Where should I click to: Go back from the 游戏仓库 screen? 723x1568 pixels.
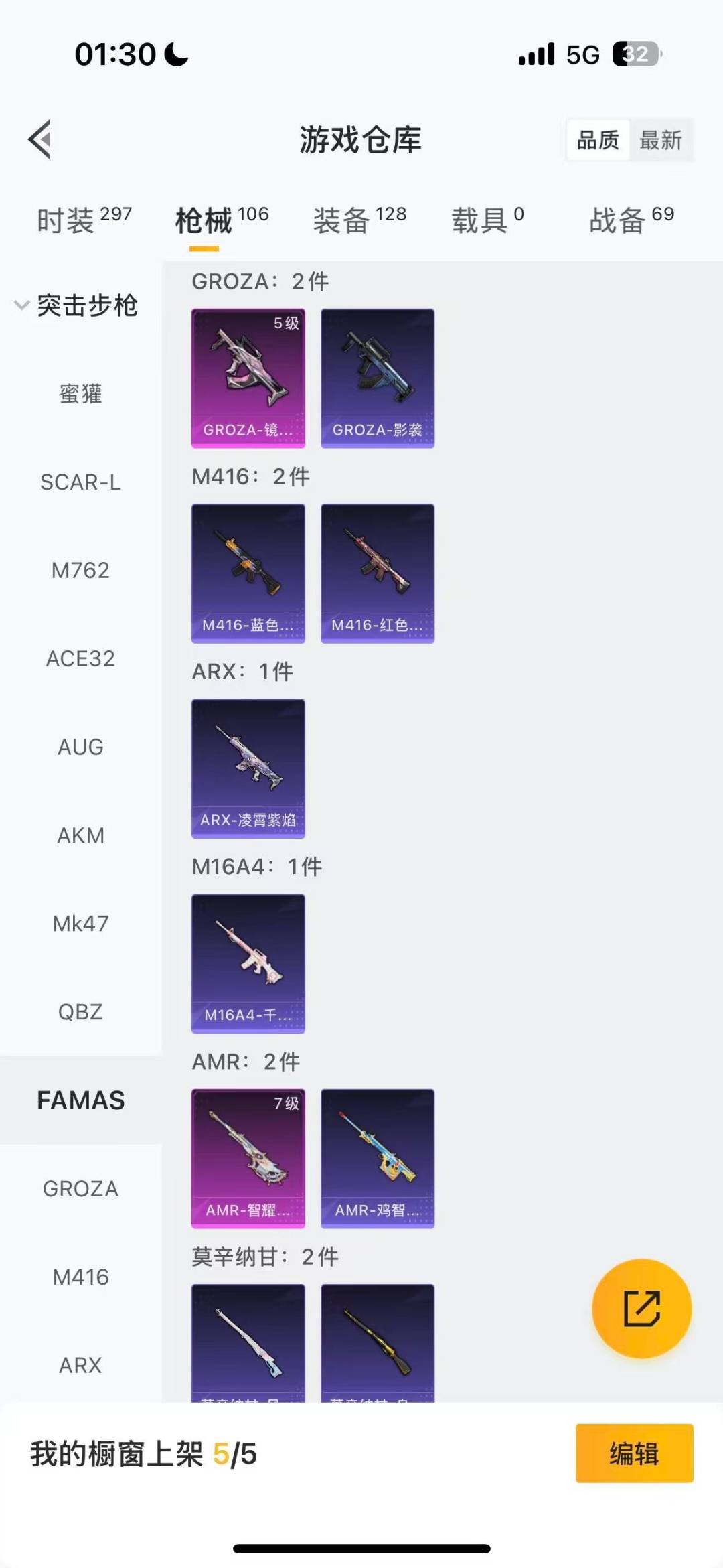40,139
